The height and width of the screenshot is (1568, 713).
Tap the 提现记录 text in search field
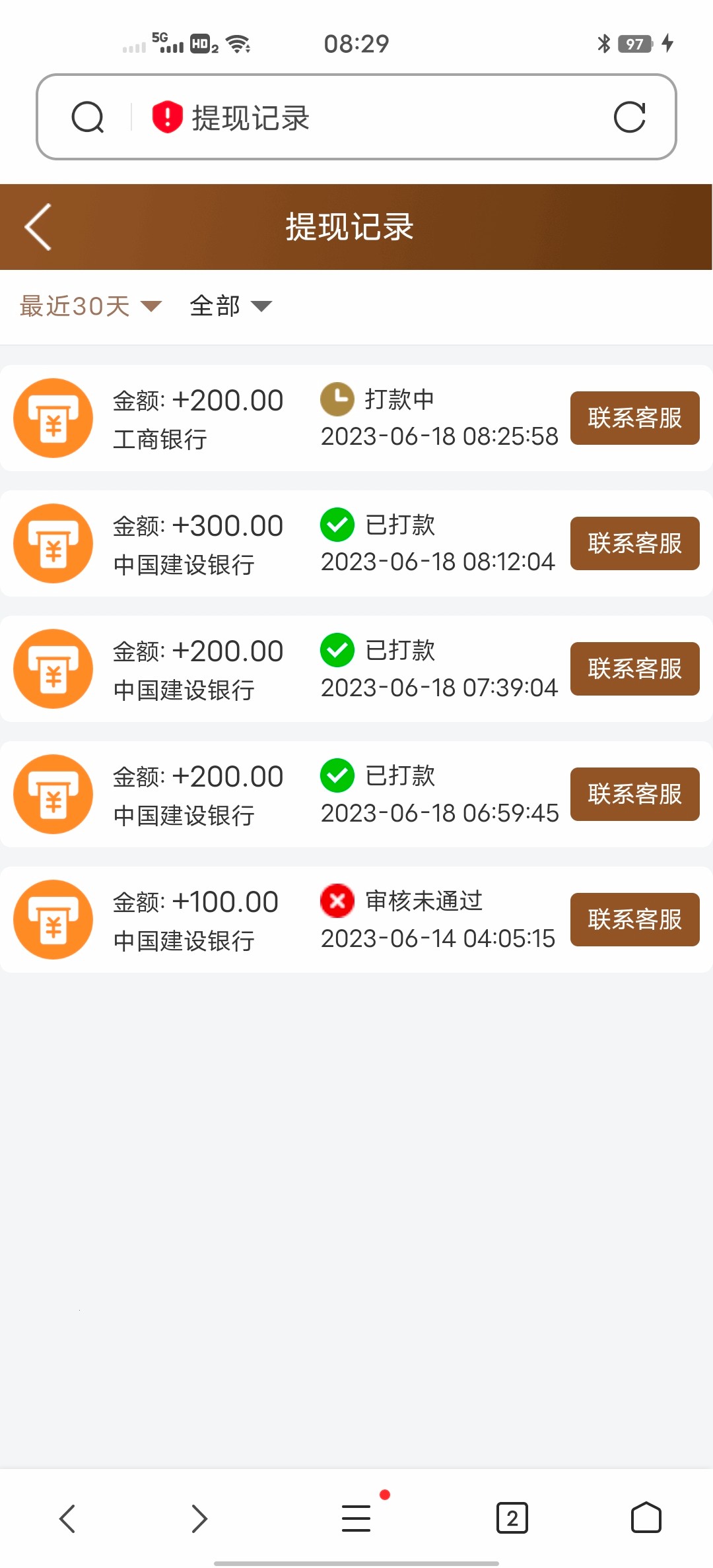pyautogui.click(x=250, y=117)
